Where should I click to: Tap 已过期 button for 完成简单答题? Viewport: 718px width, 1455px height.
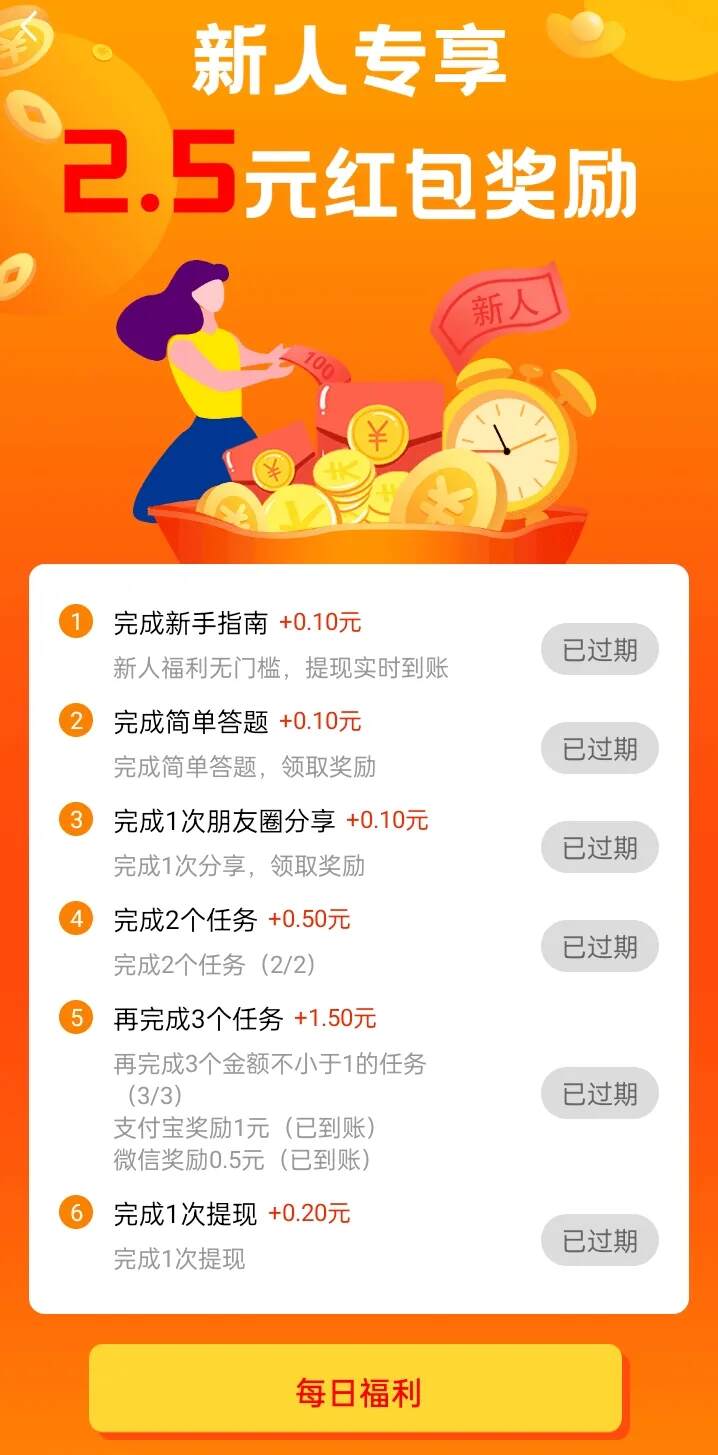pos(599,749)
